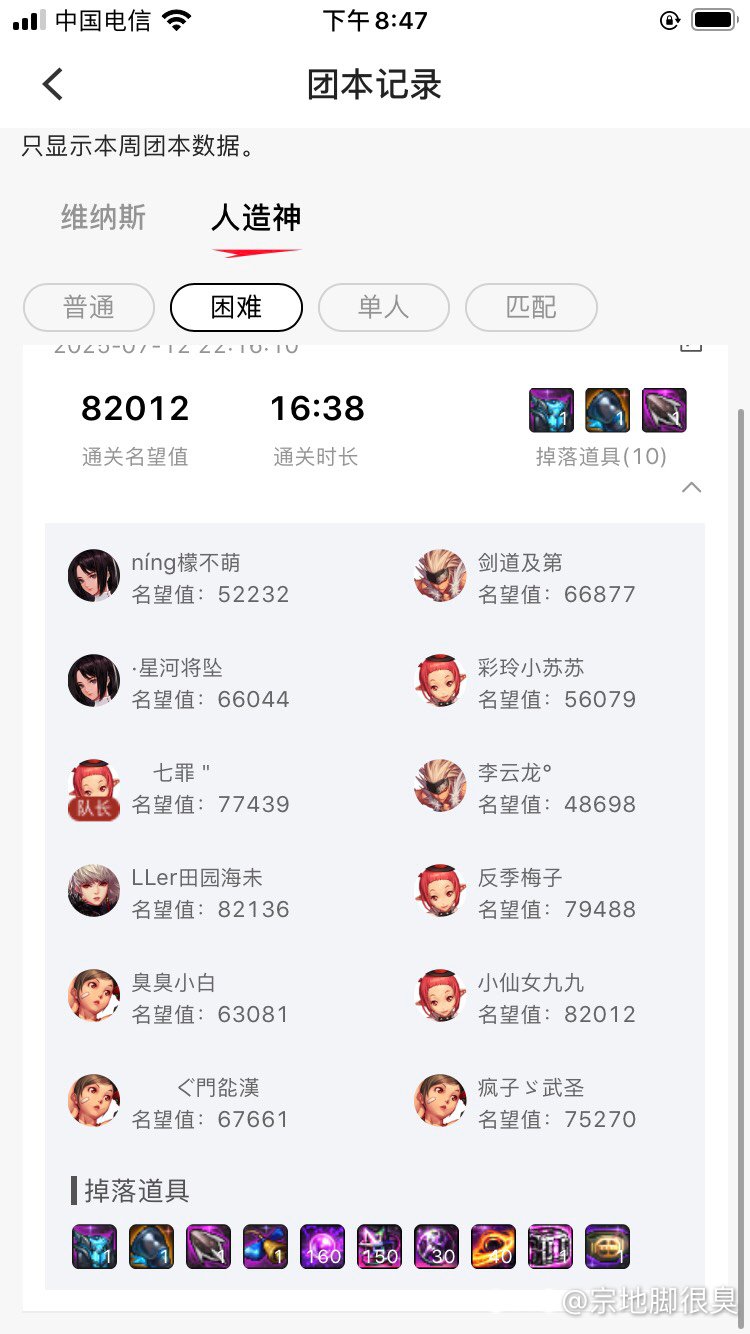Image resolution: width=750 pixels, height=1334 pixels.
Task: Select the 人造神 tab
Action: click(256, 217)
